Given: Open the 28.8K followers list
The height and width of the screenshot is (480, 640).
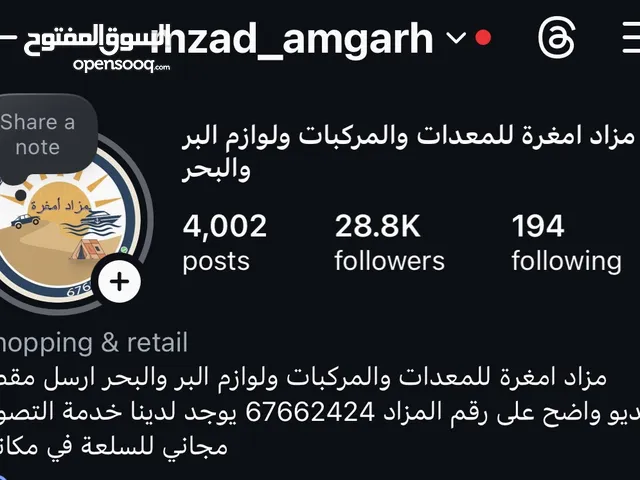Looking at the screenshot, I should 389,243.
